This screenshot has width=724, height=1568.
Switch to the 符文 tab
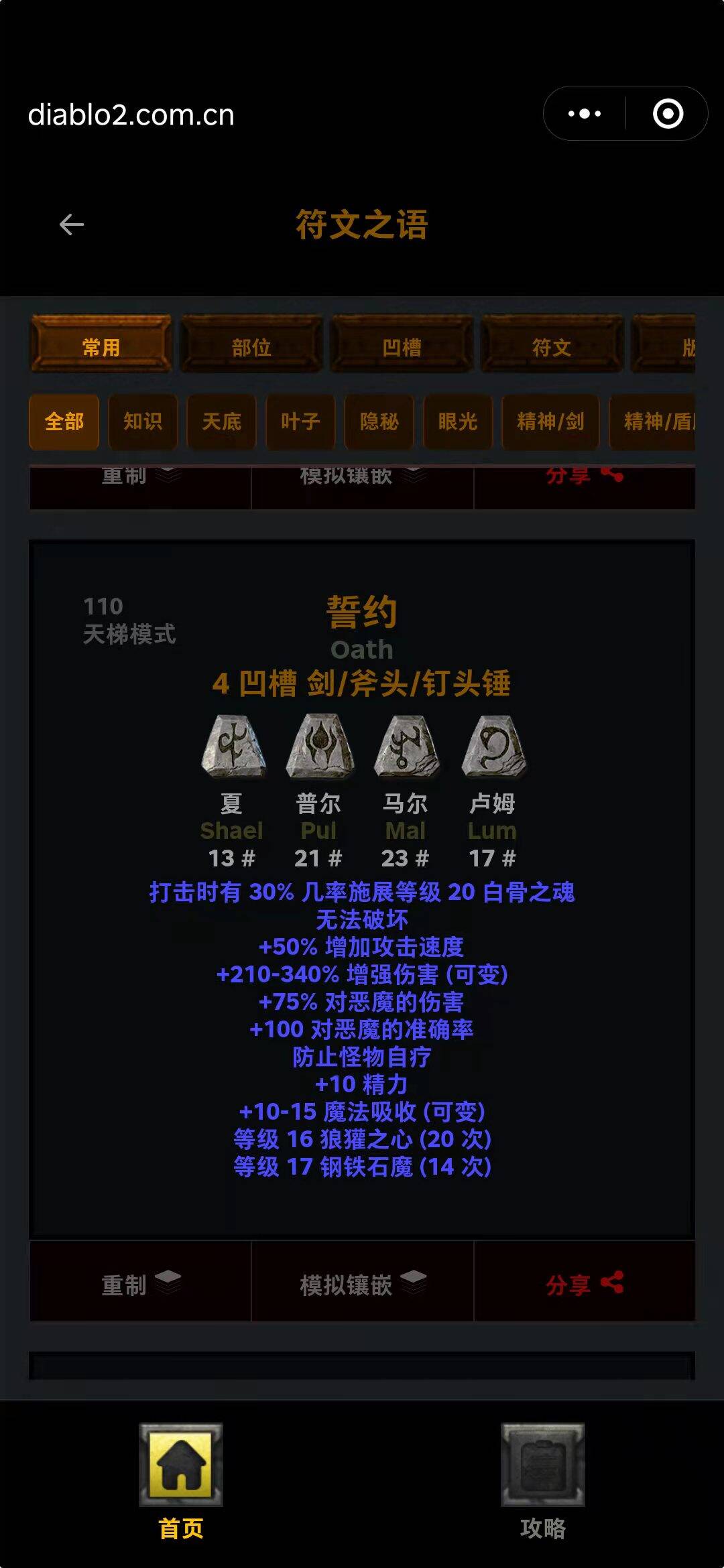click(552, 346)
